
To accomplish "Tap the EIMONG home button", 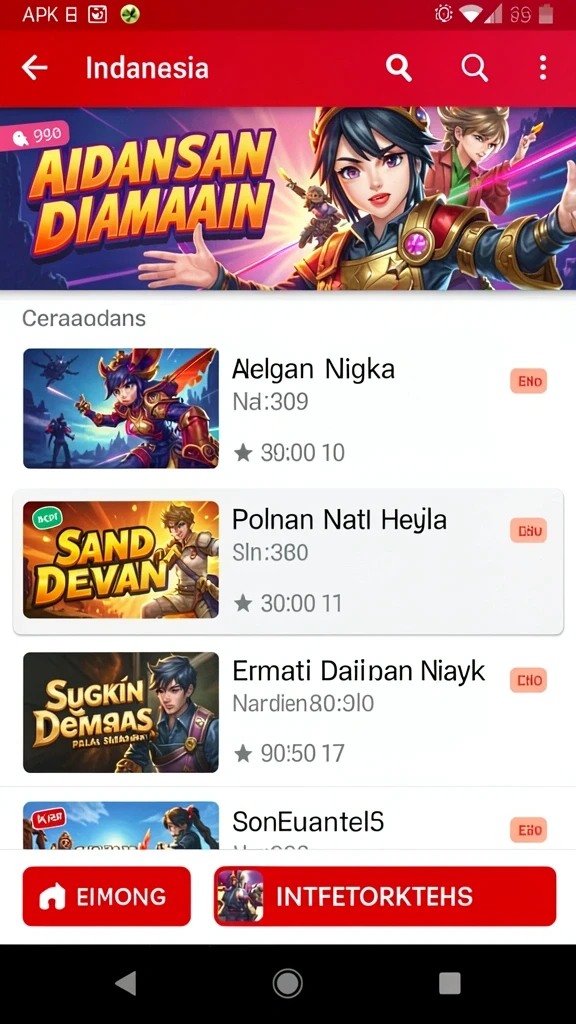I will click(x=106, y=896).
